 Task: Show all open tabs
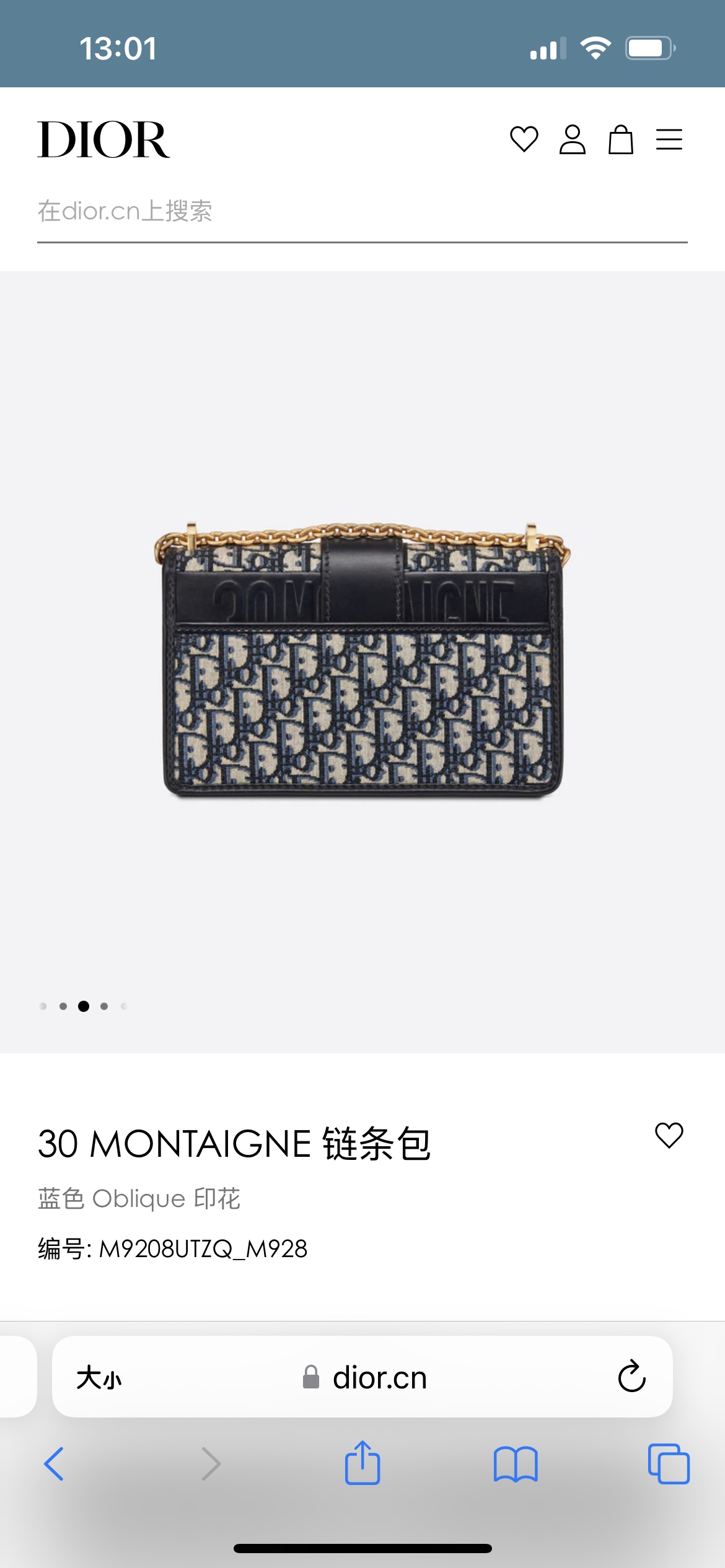[669, 1464]
